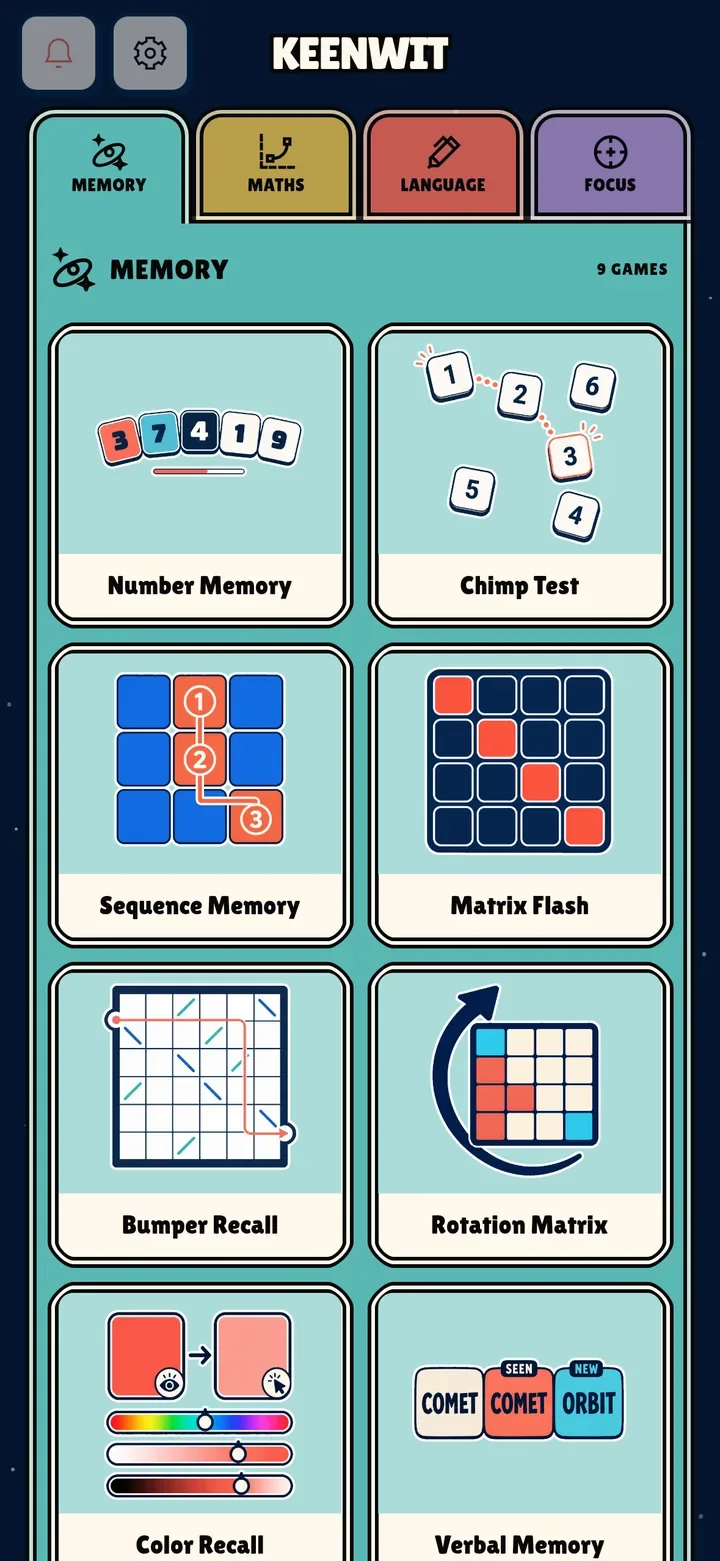
Task: Select the Memory tab
Action: (109, 165)
